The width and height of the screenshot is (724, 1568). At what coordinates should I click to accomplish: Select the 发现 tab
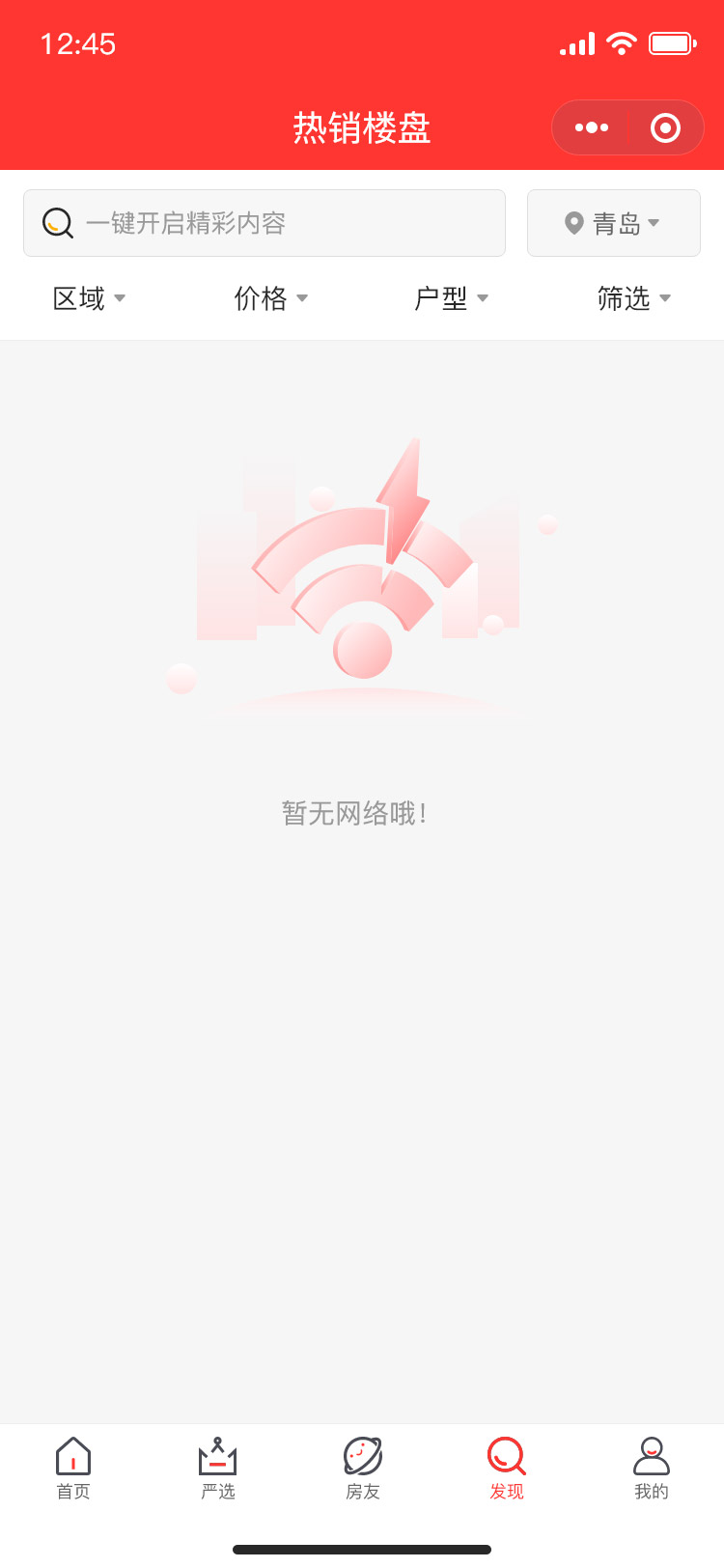click(x=507, y=1468)
